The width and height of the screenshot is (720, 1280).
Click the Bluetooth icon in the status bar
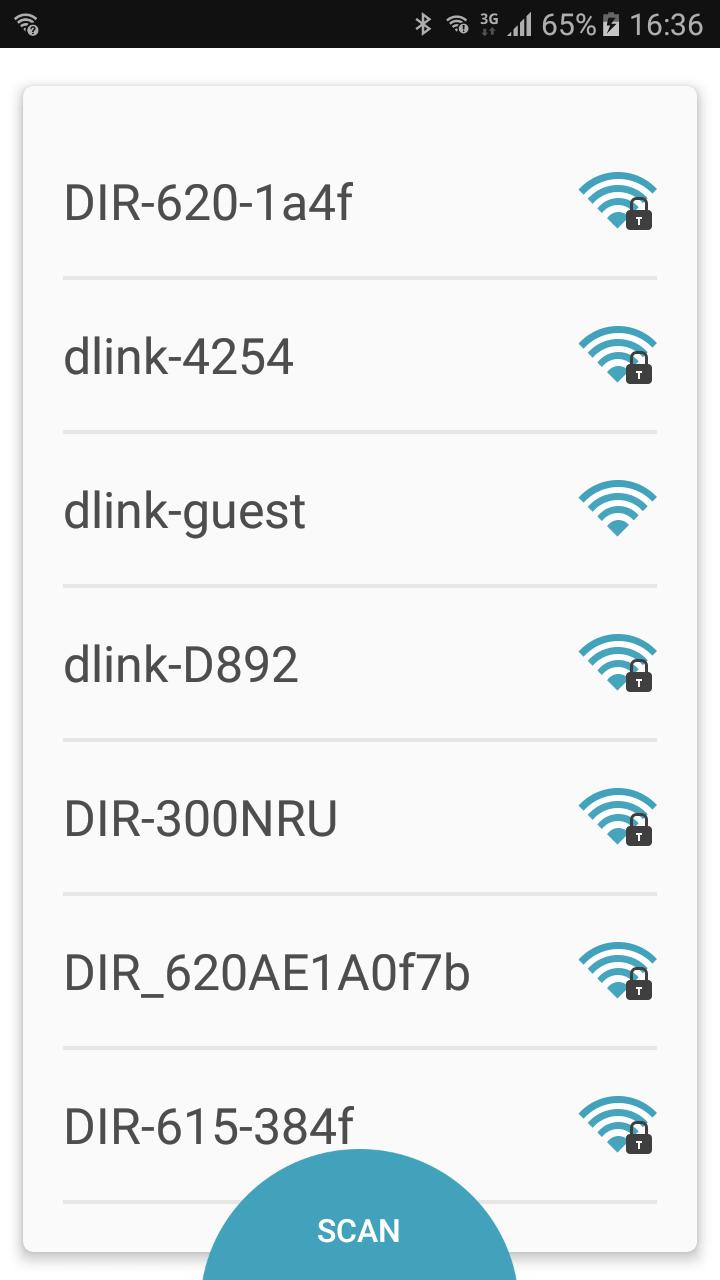click(424, 22)
